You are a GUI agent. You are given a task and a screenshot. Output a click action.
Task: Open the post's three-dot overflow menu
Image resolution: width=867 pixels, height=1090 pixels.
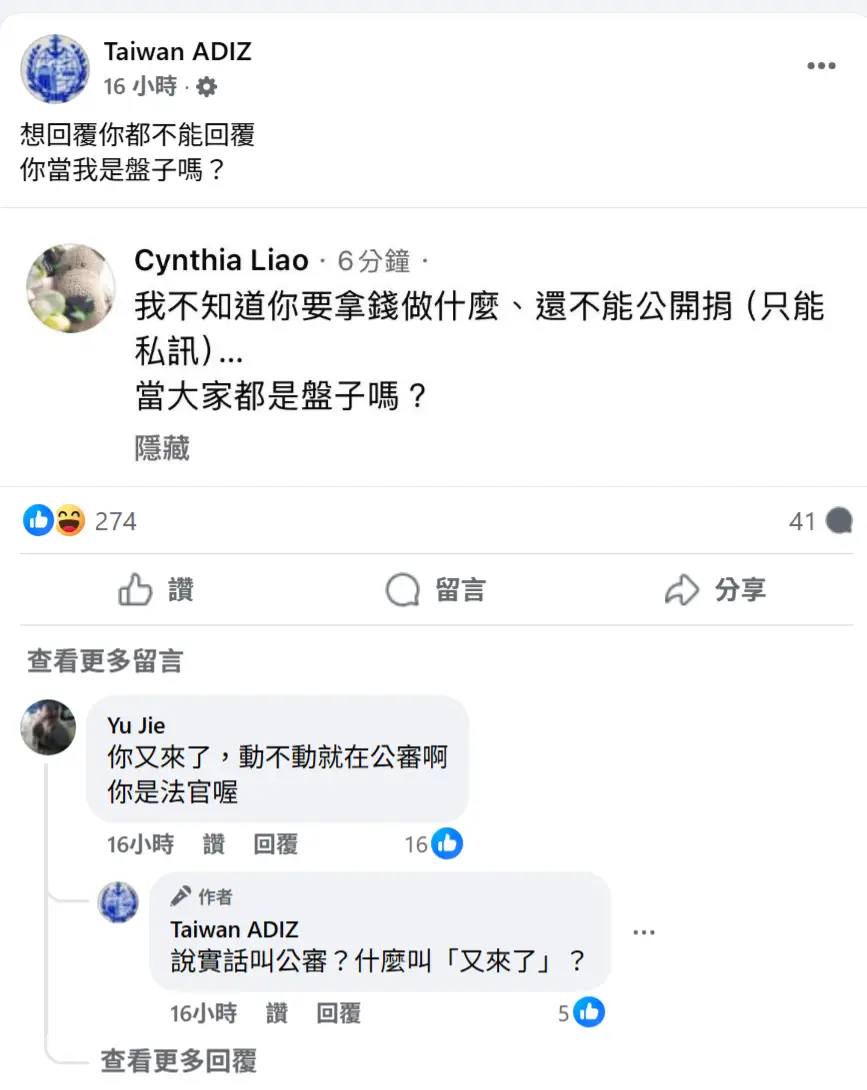tap(820, 66)
